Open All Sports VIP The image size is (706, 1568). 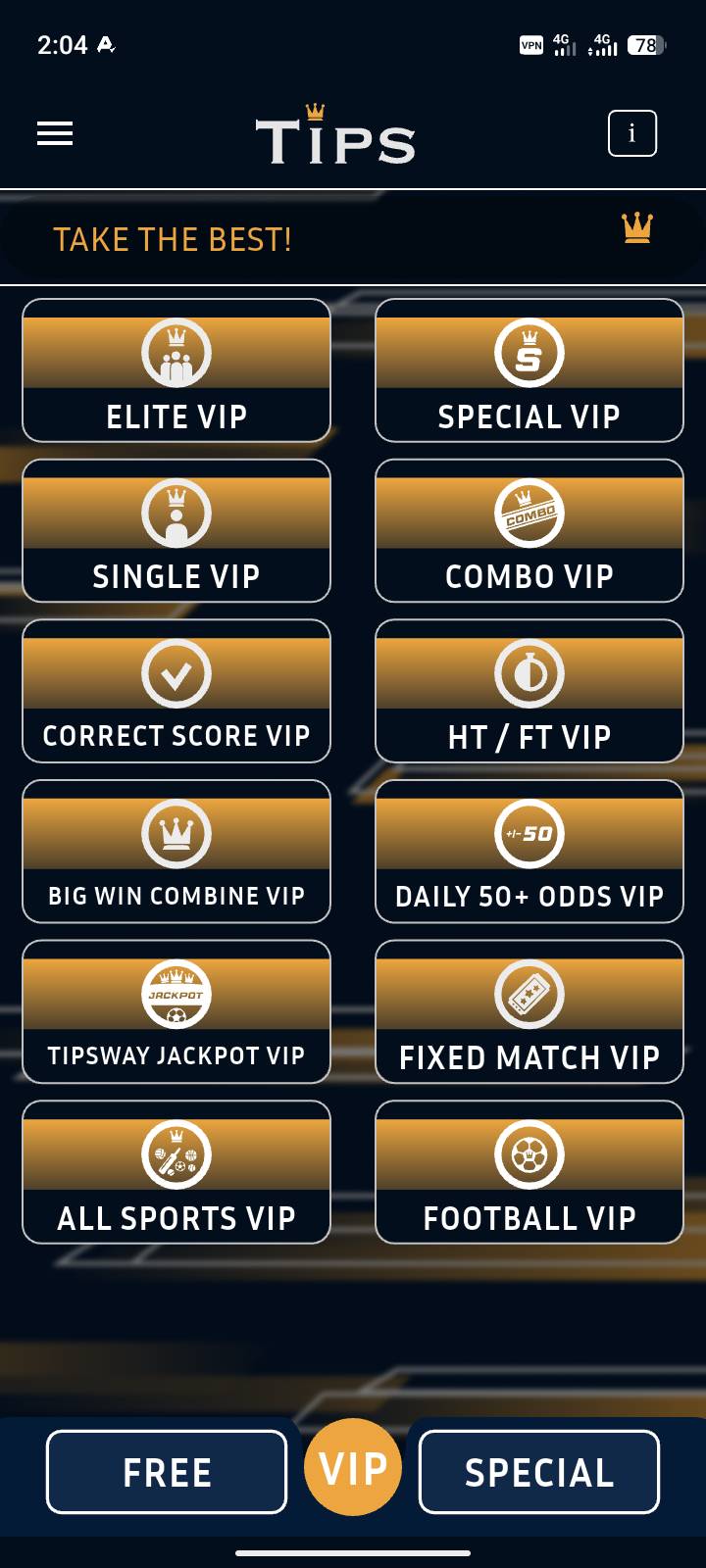pyautogui.click(x=176, y=1173)
